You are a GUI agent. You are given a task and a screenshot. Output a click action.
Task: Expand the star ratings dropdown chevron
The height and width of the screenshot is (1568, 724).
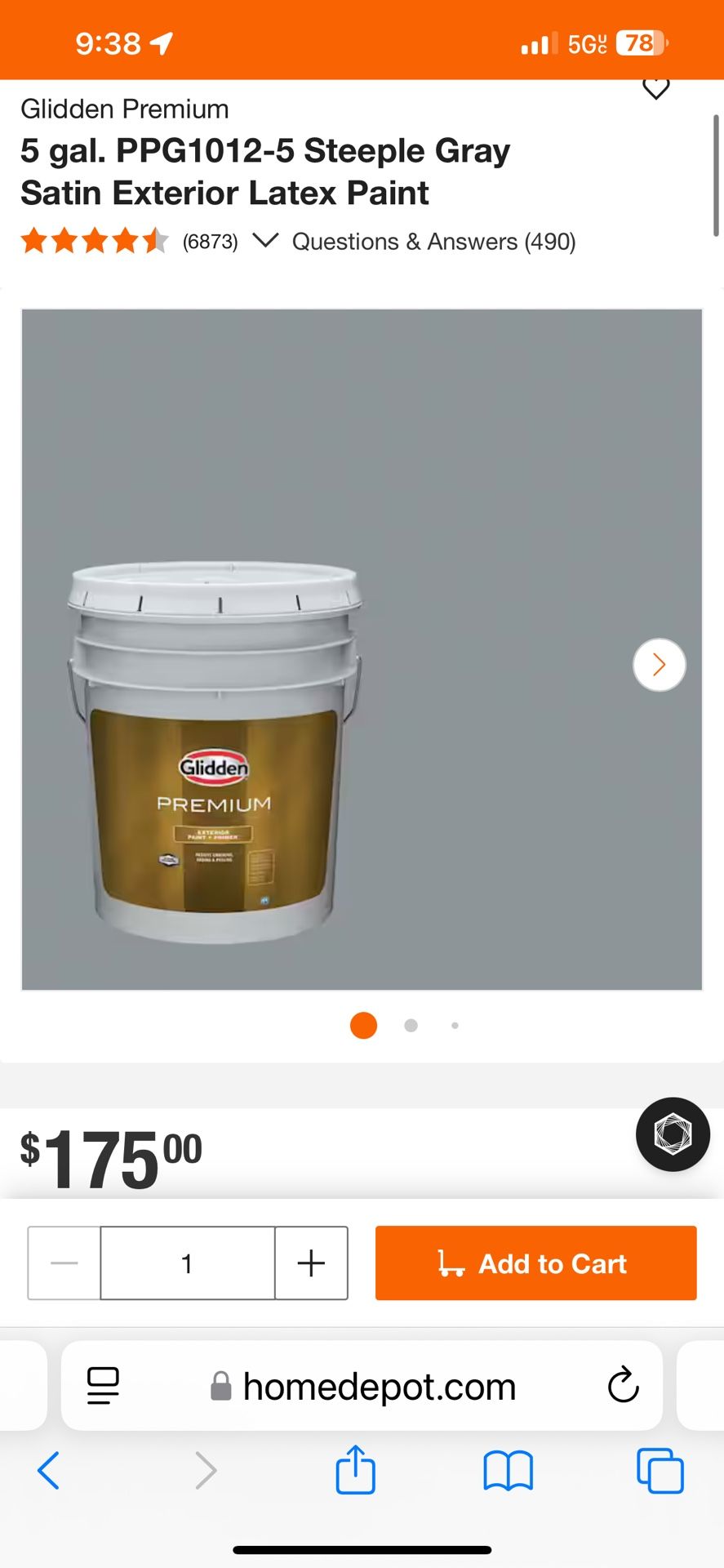265,241
